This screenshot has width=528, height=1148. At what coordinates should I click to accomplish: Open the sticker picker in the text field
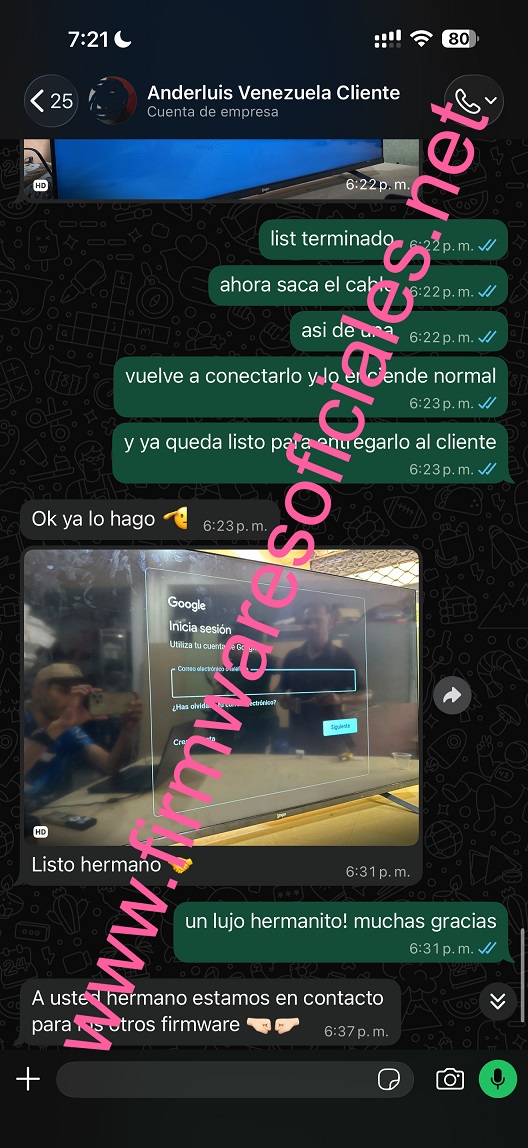tap(388, 1080)
